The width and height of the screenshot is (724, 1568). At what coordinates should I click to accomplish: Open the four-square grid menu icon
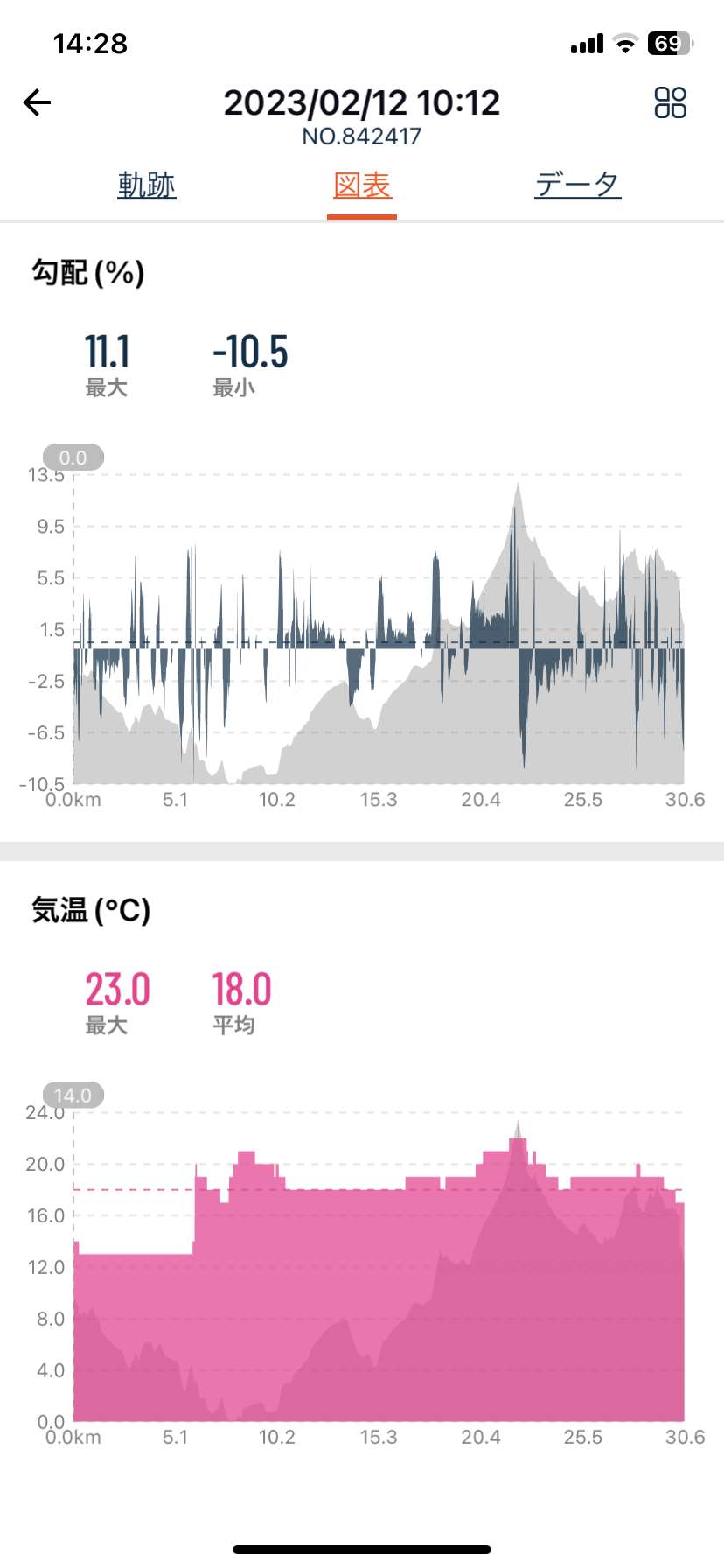pos(670,103)
